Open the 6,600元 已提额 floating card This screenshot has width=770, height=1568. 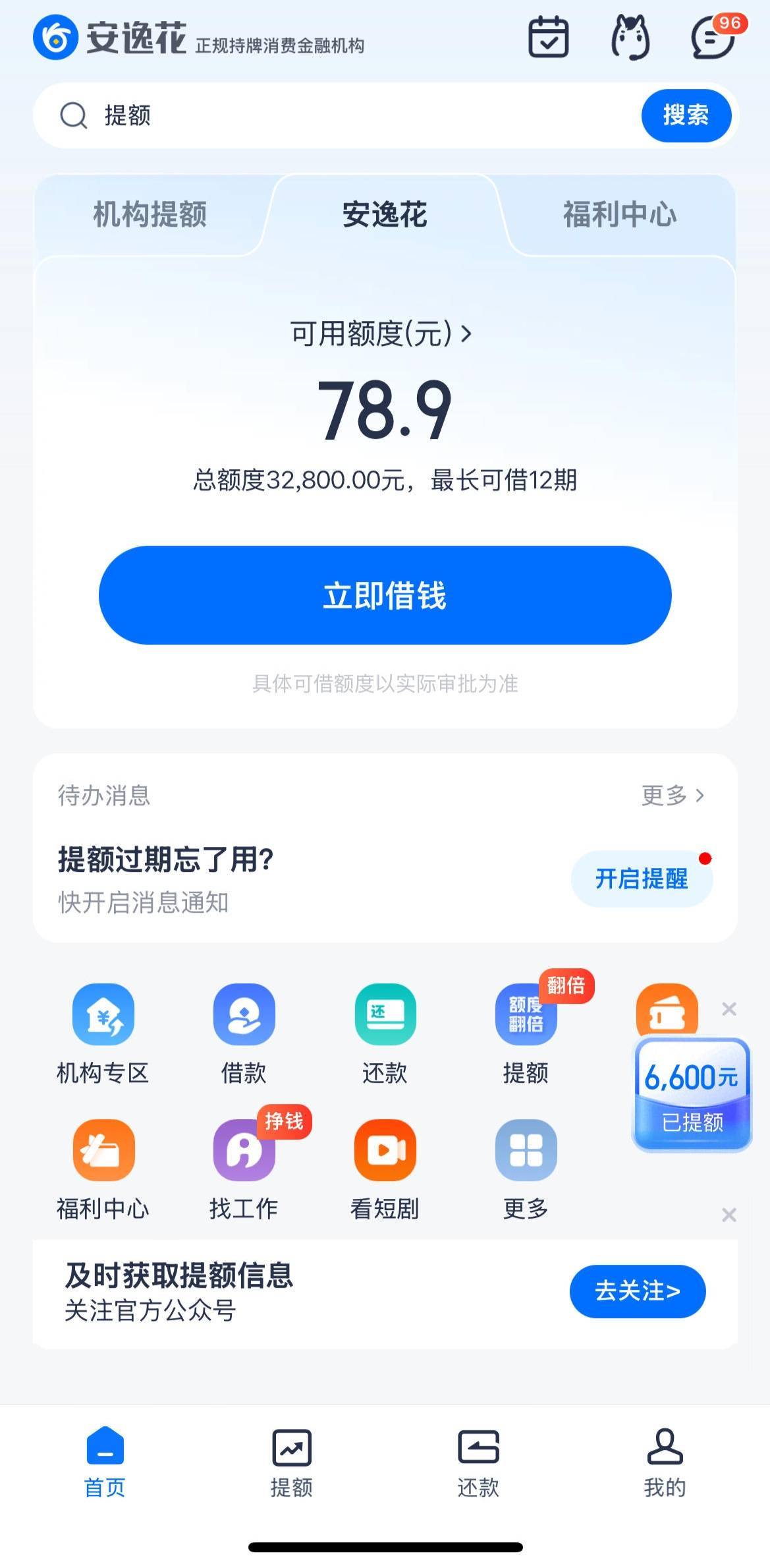point(692,1094)
